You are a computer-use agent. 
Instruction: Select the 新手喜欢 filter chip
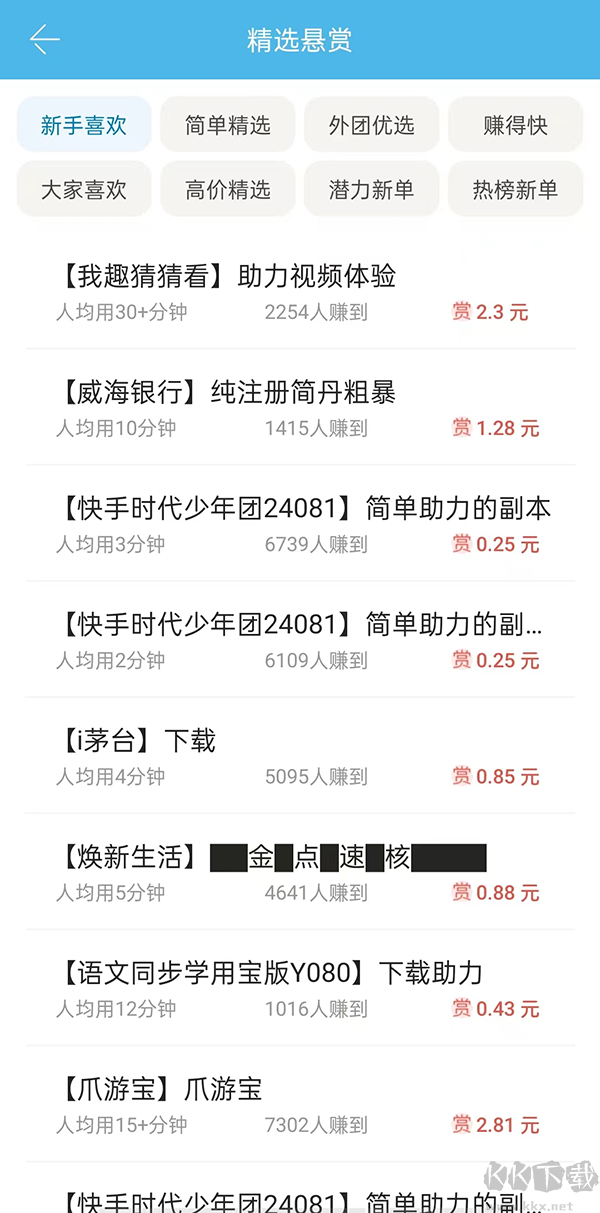coord(84,125)
